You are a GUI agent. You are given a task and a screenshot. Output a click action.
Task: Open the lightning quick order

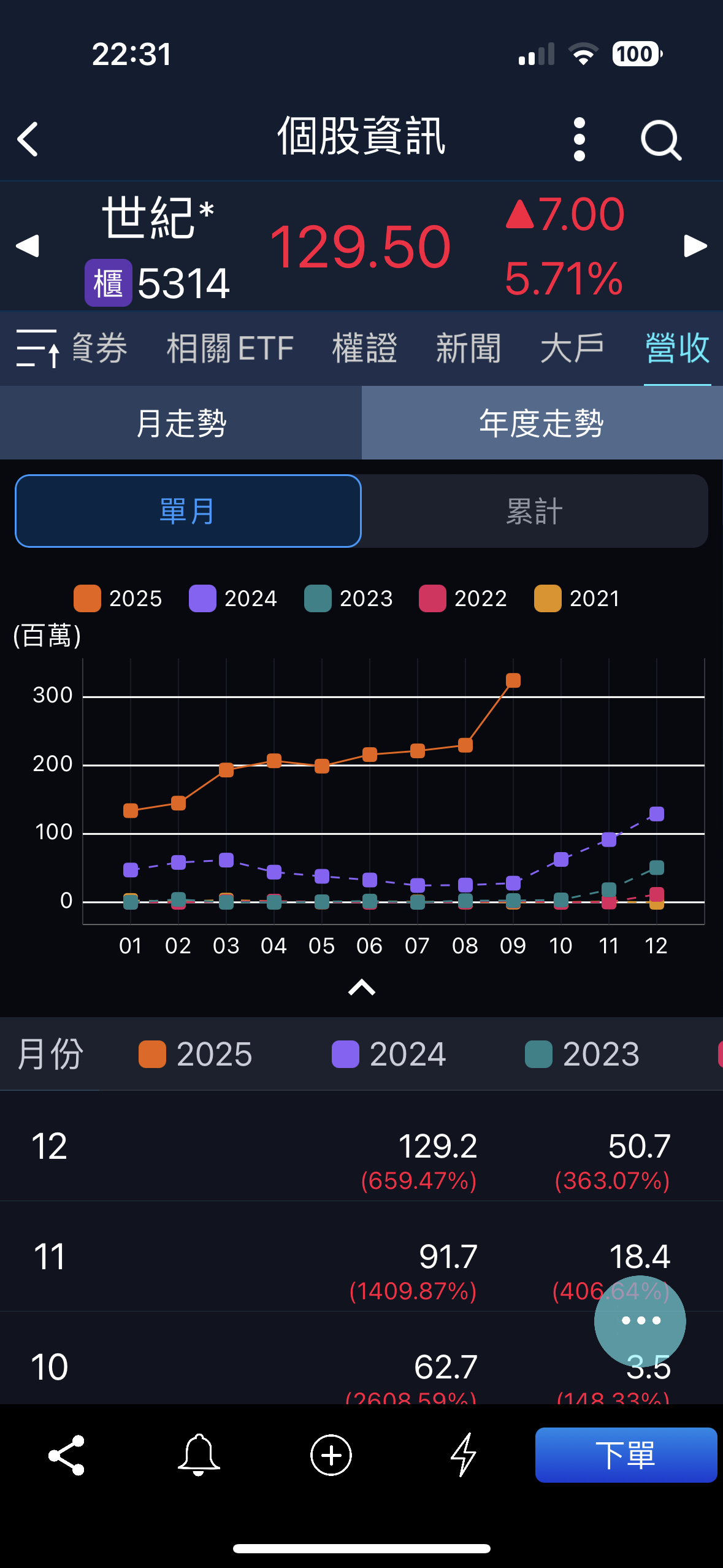coord(464,1455)
